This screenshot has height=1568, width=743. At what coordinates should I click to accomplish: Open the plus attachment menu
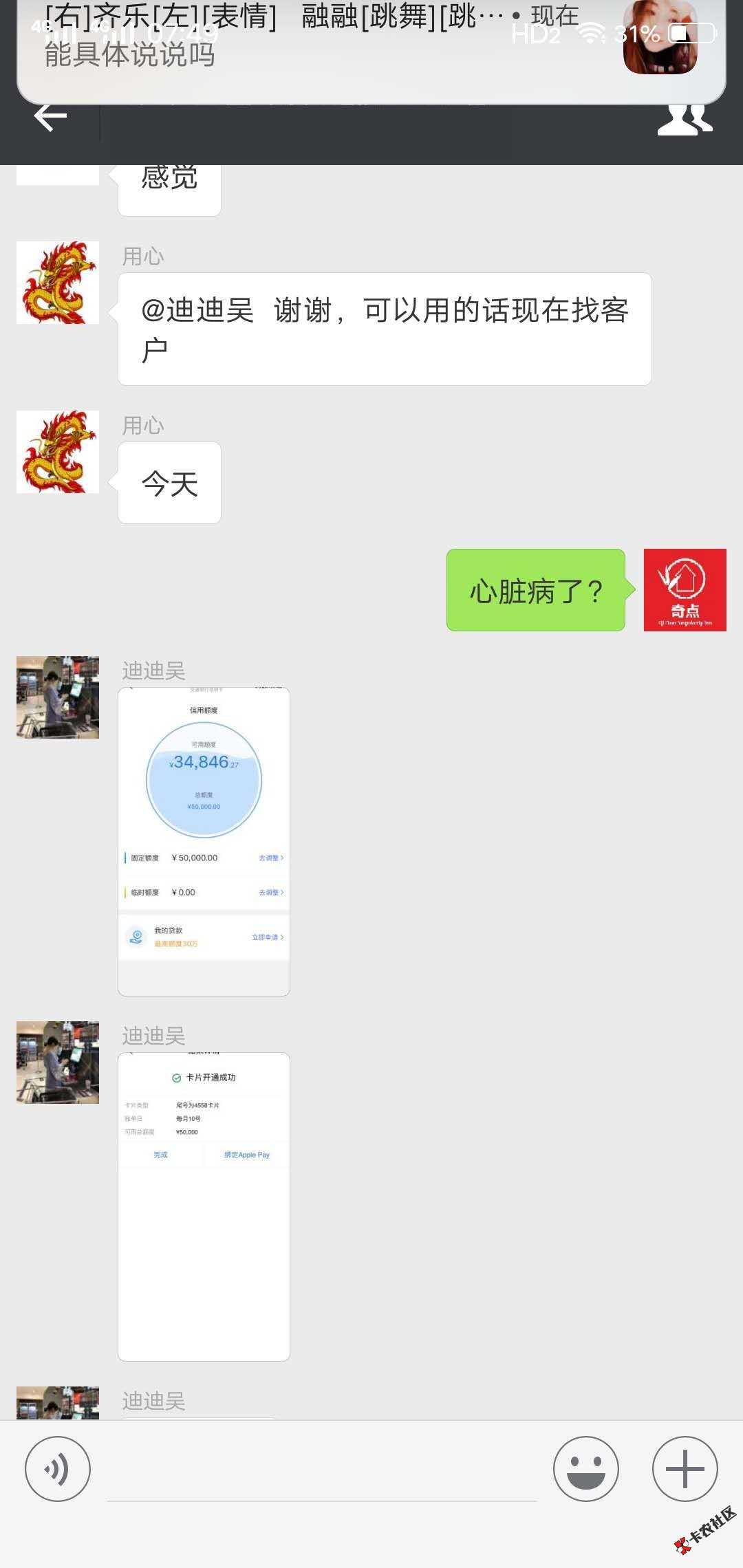pyautogui.click(x=685, y=1469)
